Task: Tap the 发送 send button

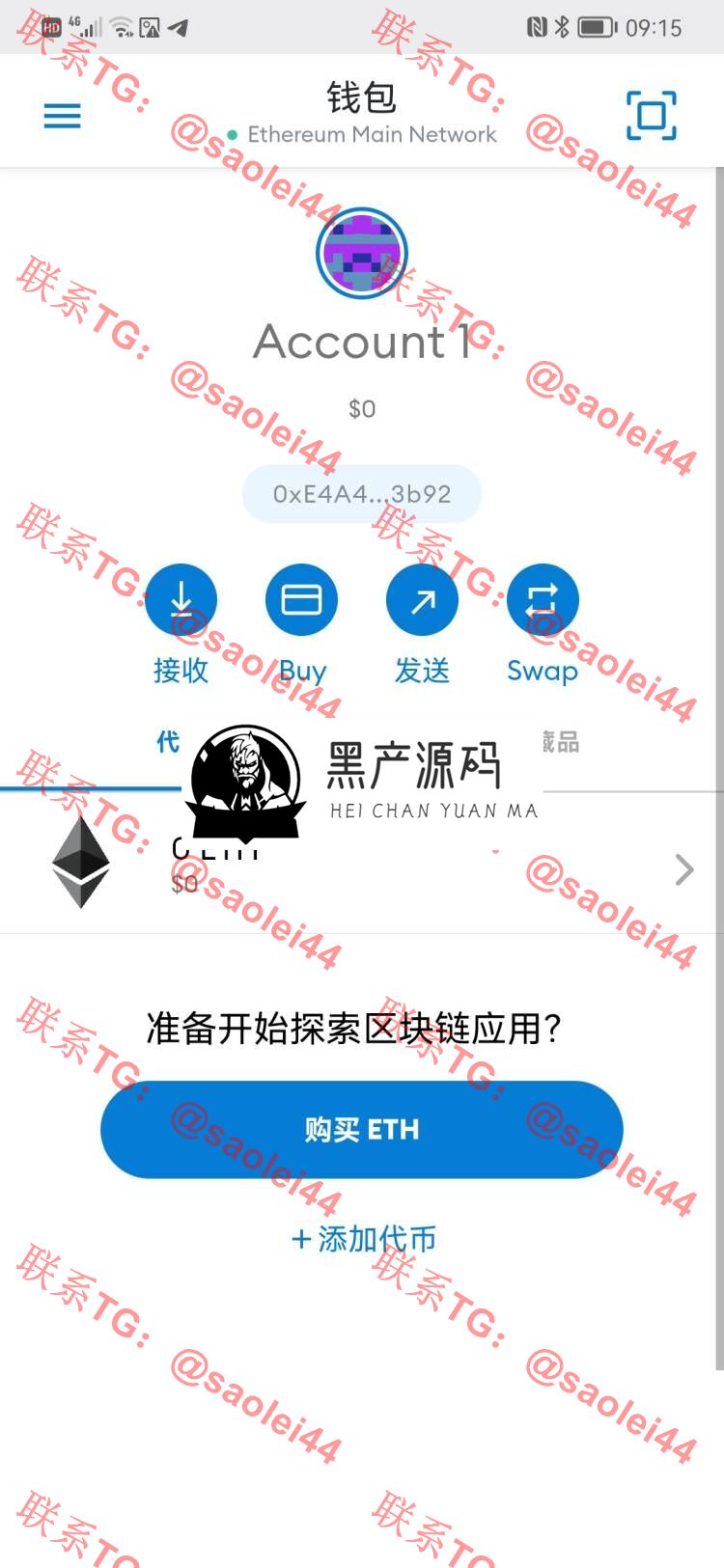Action: (x=422, y=600)
